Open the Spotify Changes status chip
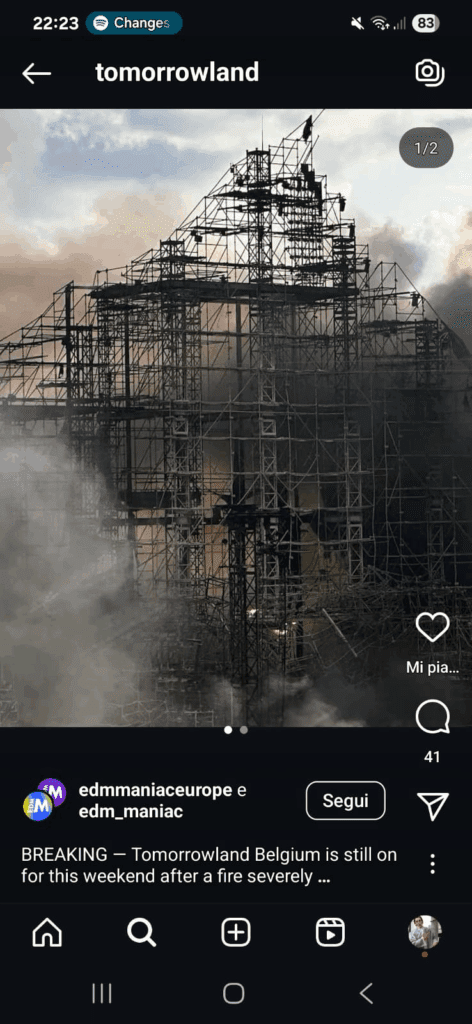Screen dimensions: 472x1024 coord(134,24)
